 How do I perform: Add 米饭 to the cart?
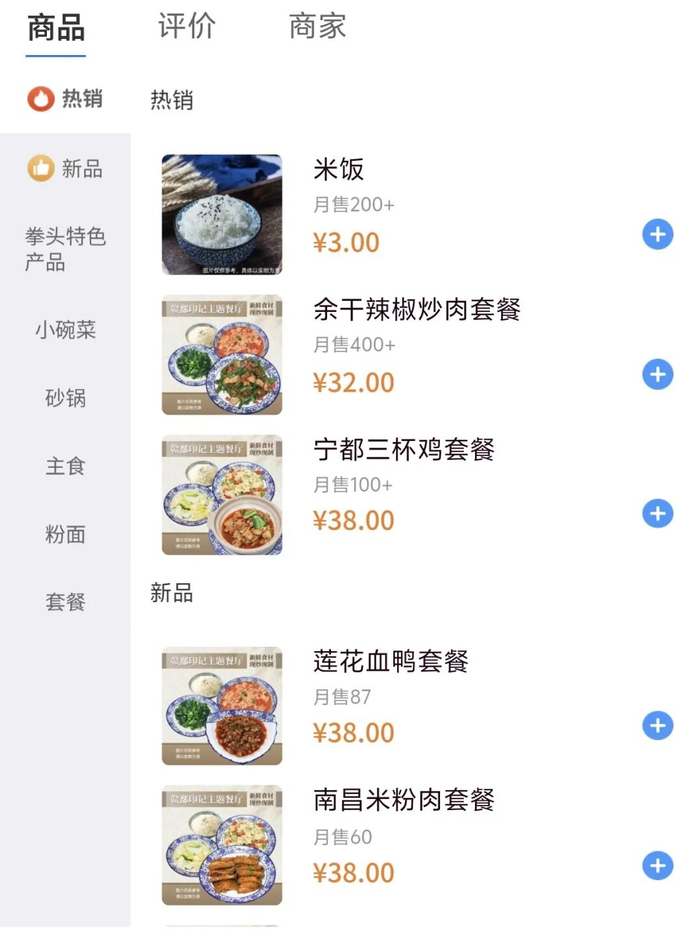(x=657, y=235)
